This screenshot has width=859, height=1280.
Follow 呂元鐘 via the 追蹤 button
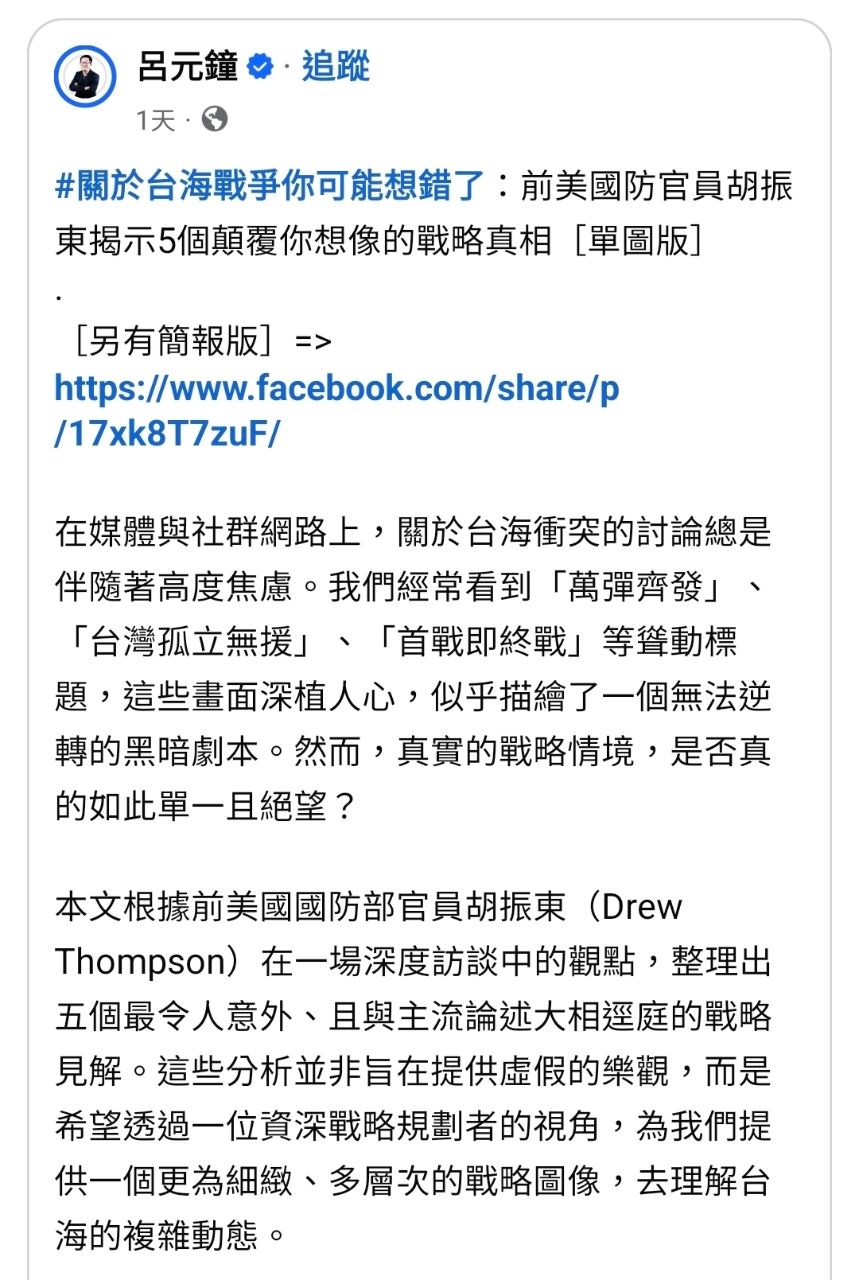point(336,67)
